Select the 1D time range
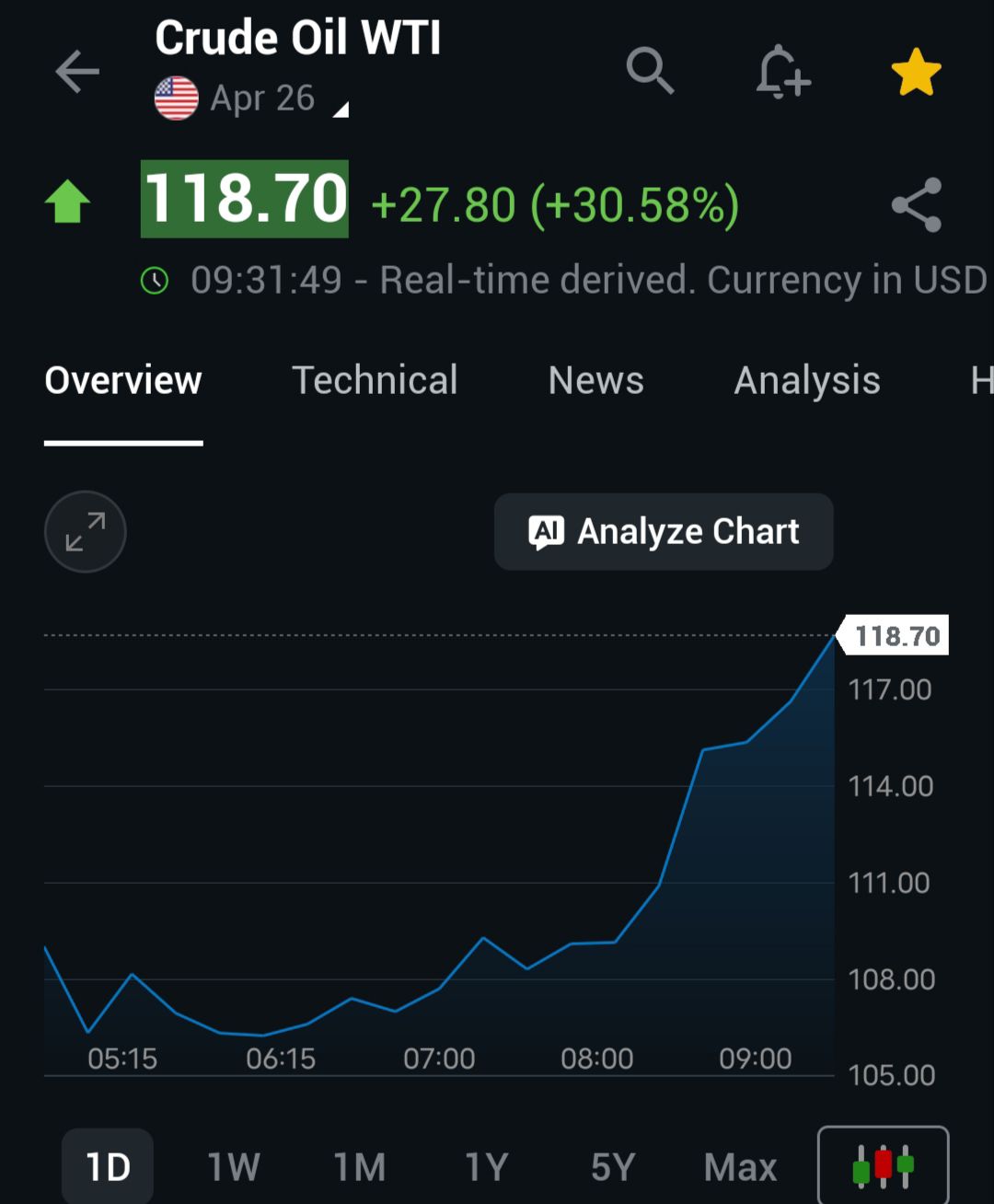 (108, 1167)
